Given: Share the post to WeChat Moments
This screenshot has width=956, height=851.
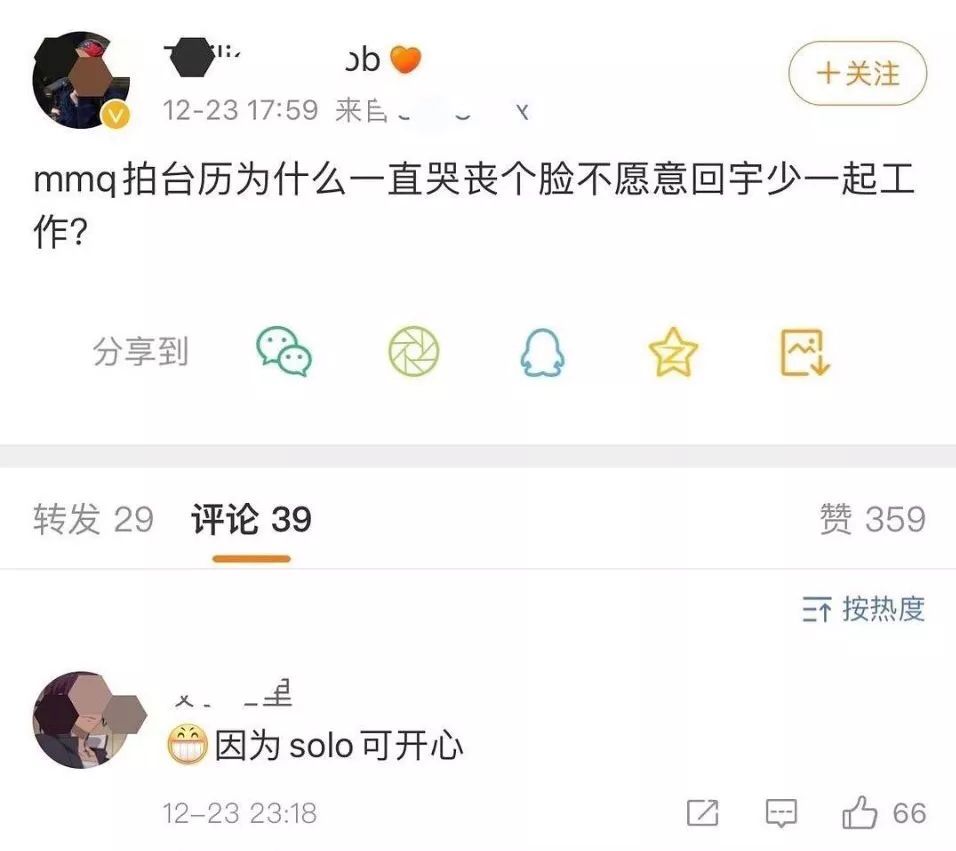Looking at the screenshot, I should coord(413,352).
